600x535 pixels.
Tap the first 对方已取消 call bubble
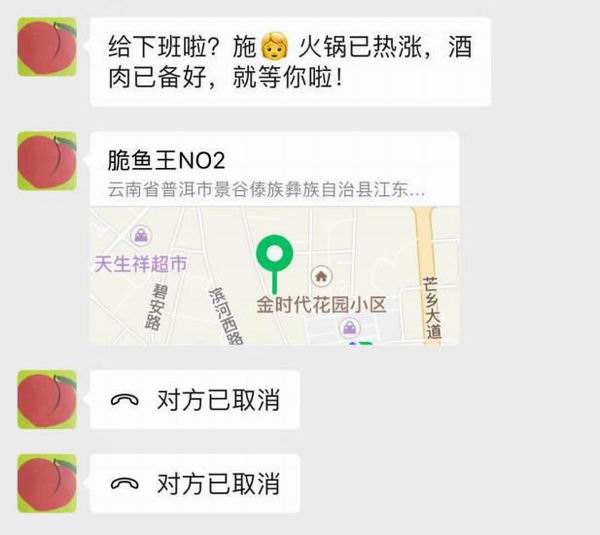point(195,400)
